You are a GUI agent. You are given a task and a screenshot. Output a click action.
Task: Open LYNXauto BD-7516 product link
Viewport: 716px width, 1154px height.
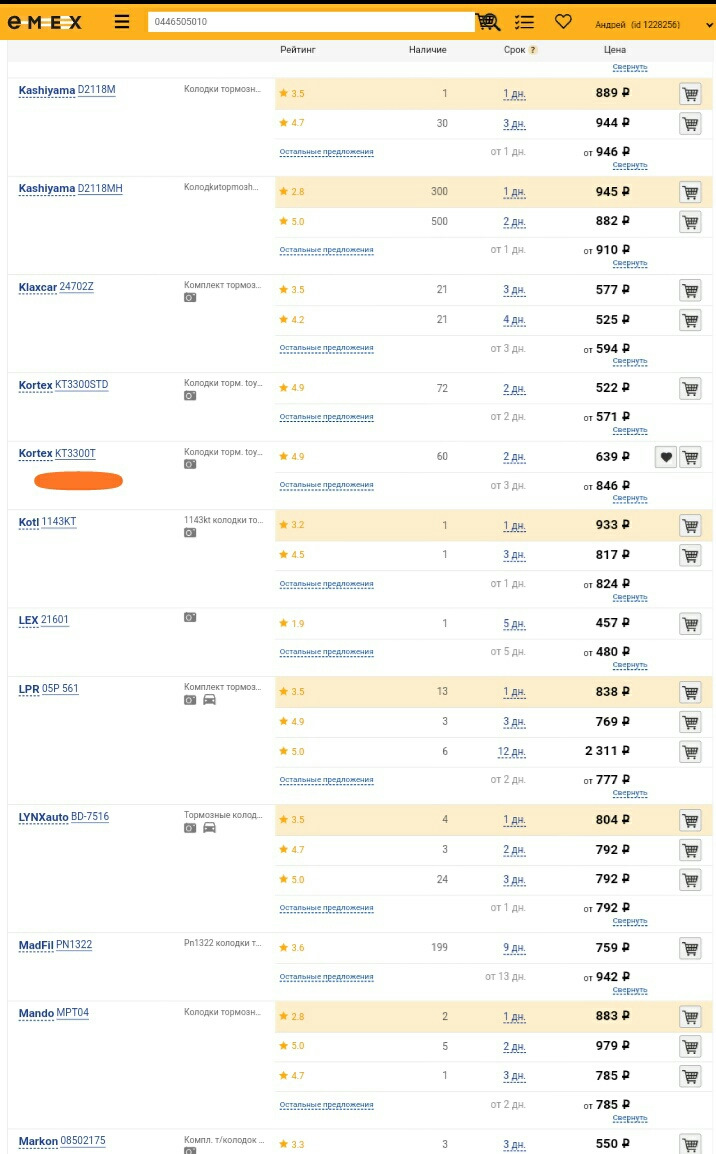point(63,817)
